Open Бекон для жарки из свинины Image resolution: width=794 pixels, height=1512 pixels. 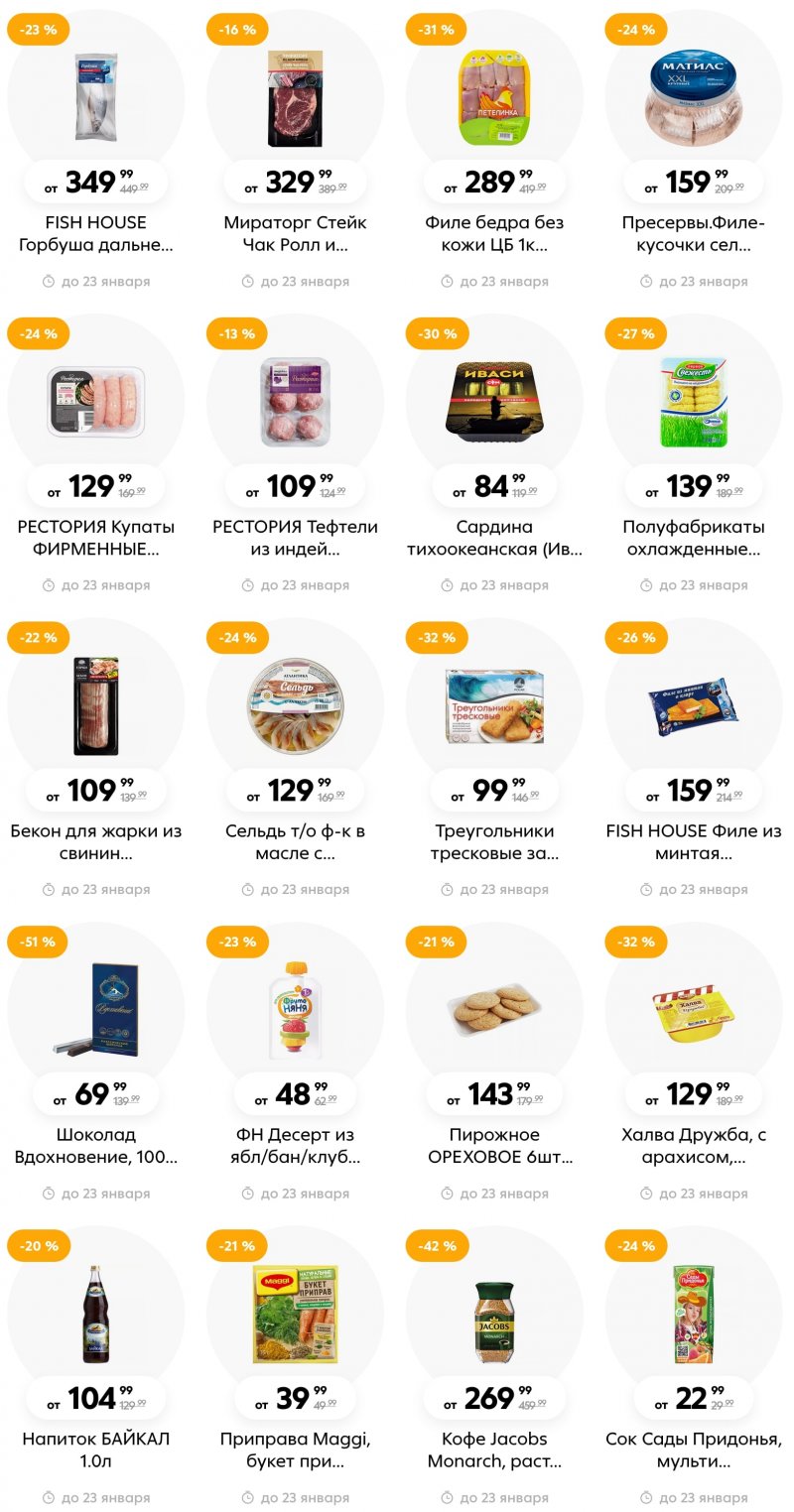(96, 706)
